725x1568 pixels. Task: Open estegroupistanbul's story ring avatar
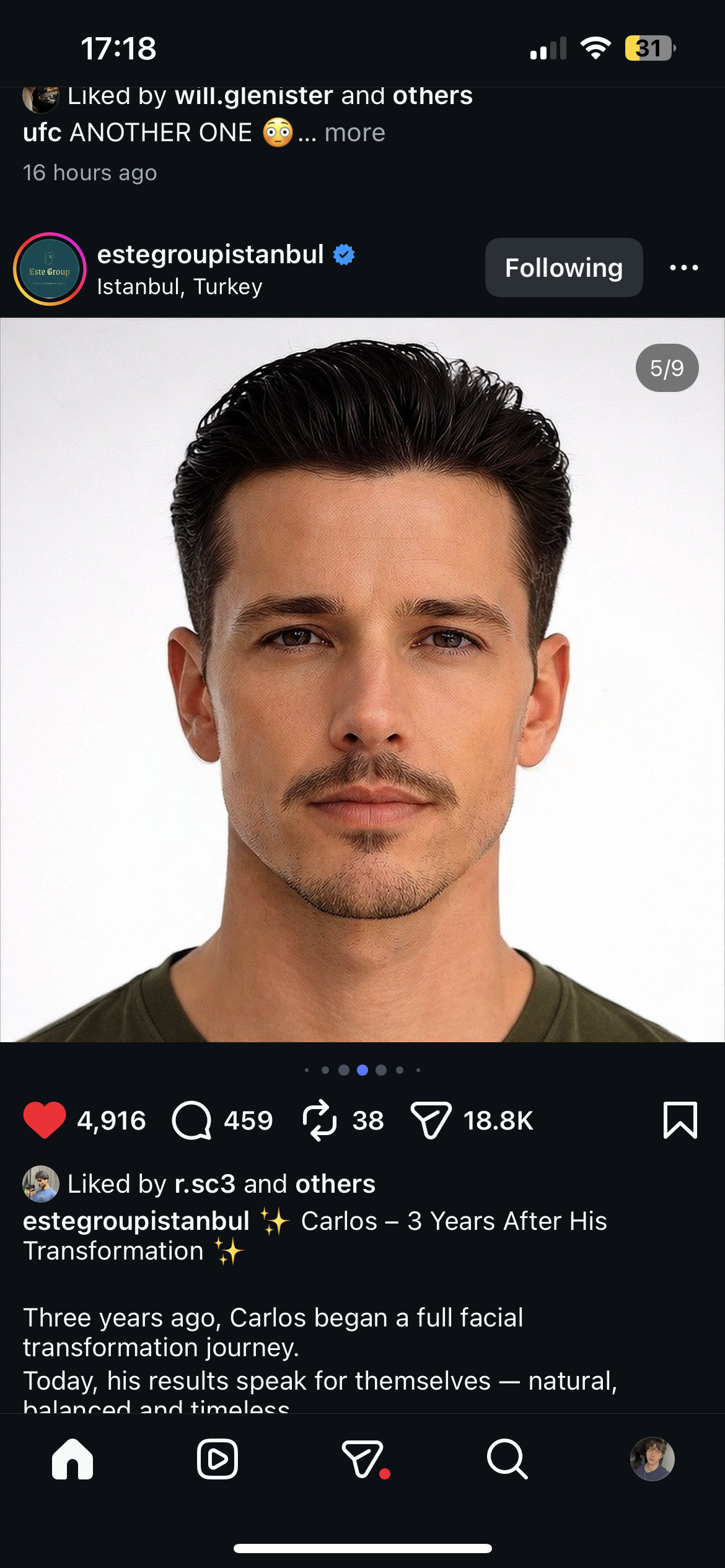(x=50, y=269)
